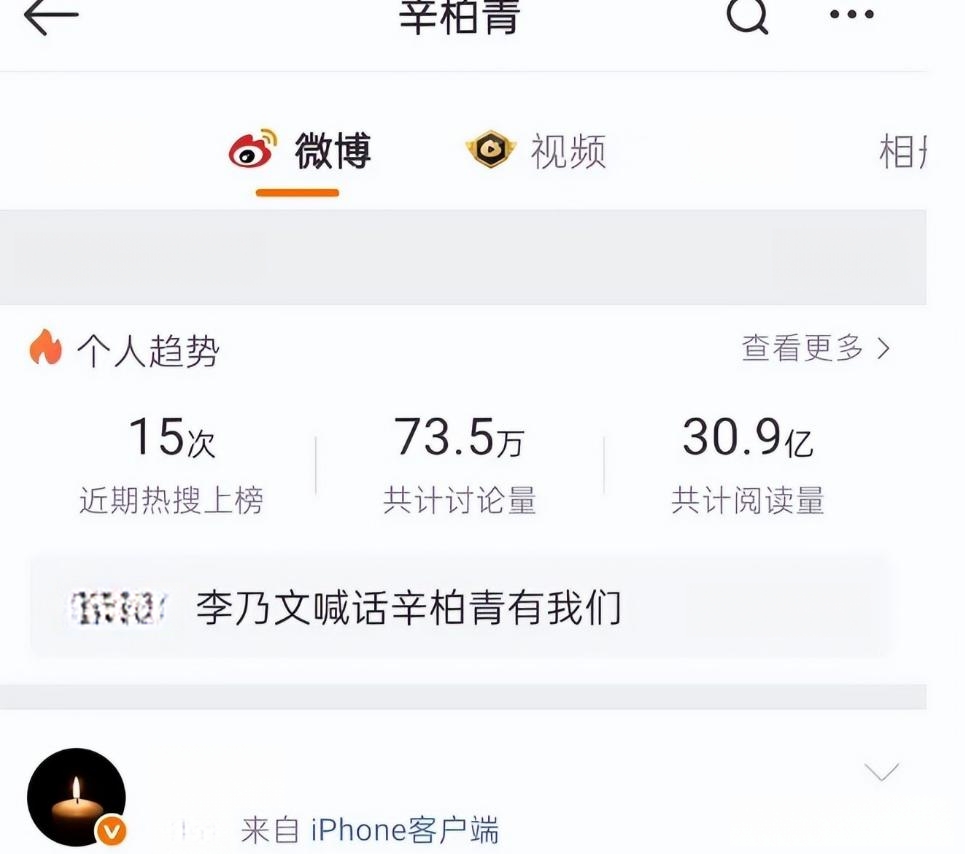Open trending topic 李乃文喊话辛柏青有我们
The height and width of the screenshot is (854, 965).
(408, 608)
